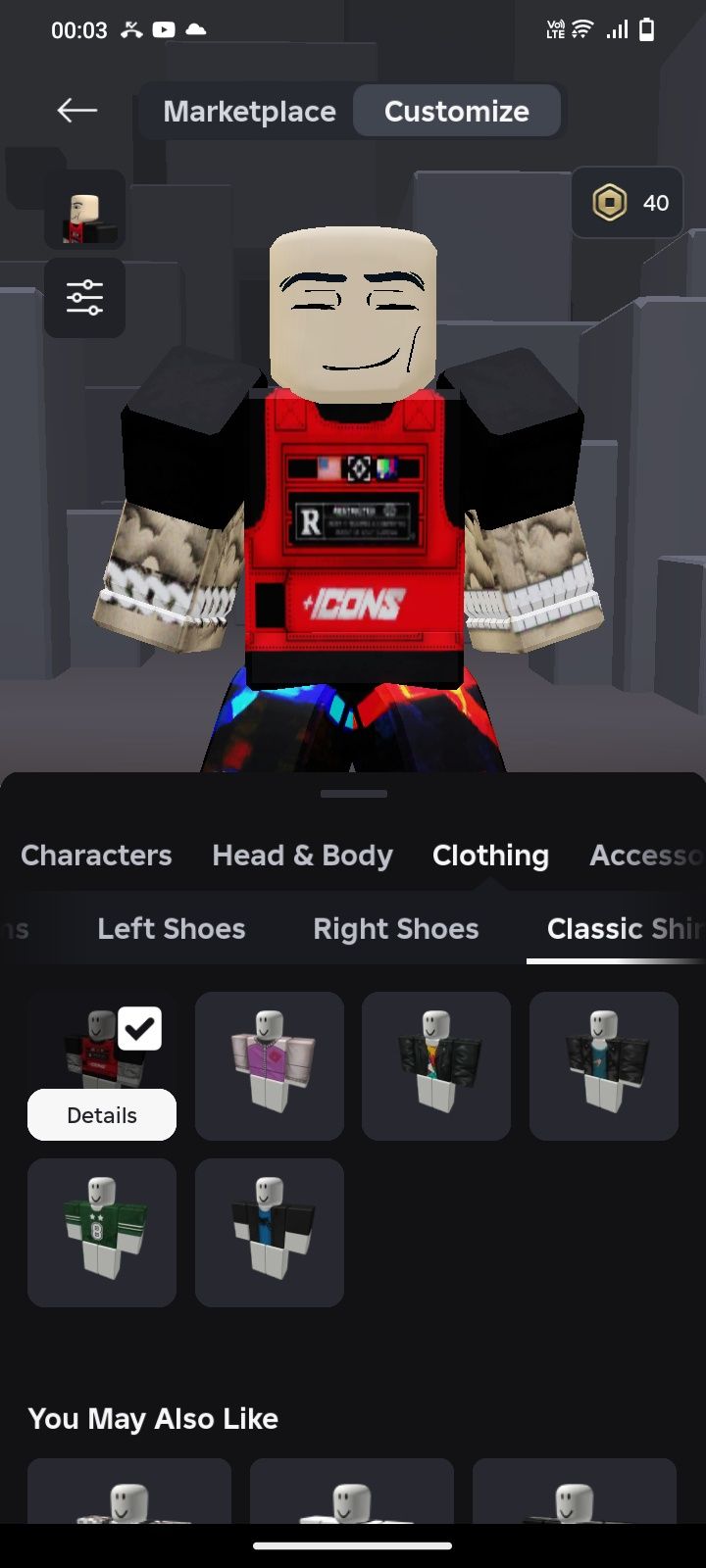
Task: Go back using the arrow icon
Action: 76,111
